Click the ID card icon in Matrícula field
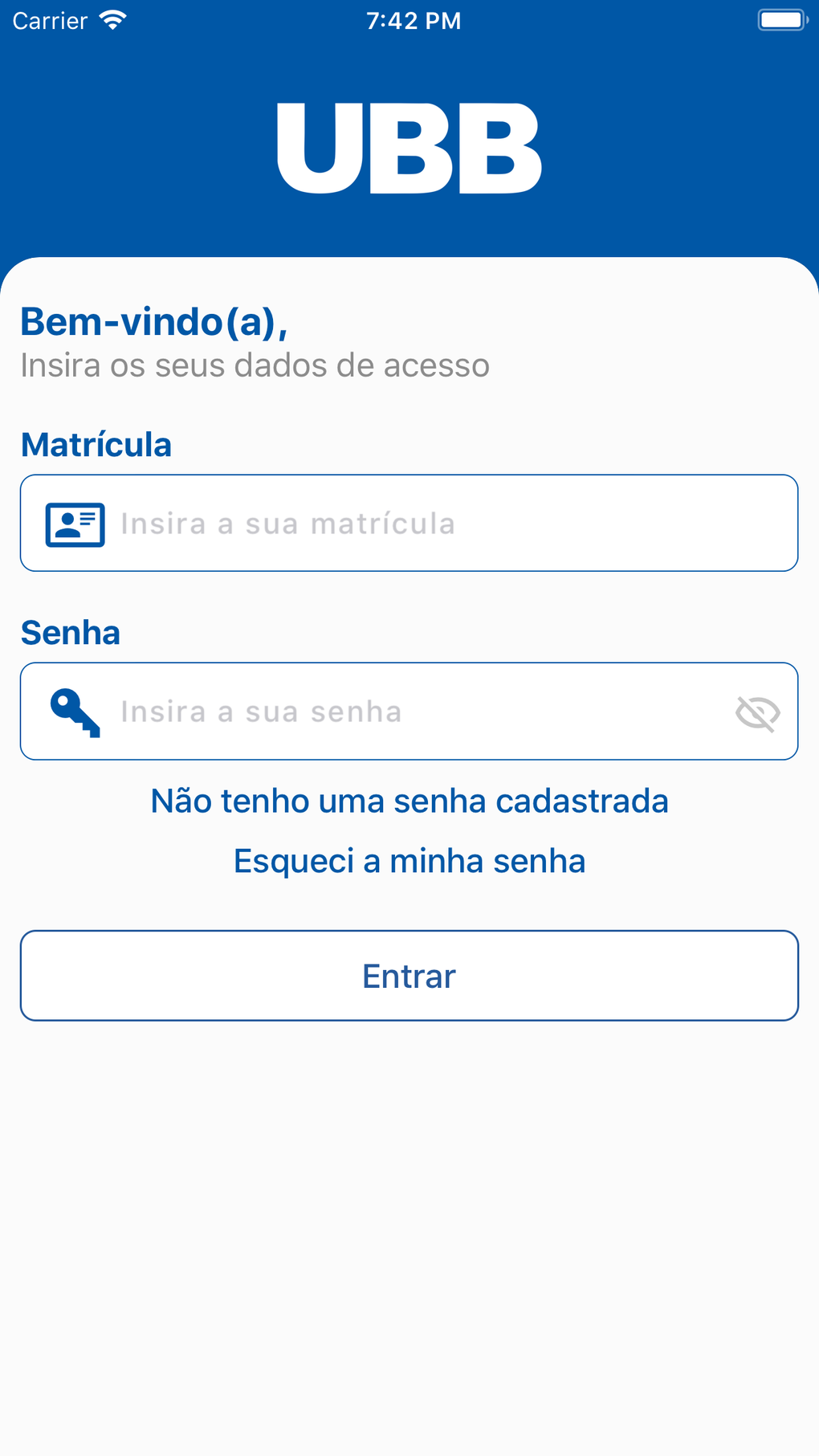The height and width of the screenshot is (1456, 819). (x=75, y=523)
